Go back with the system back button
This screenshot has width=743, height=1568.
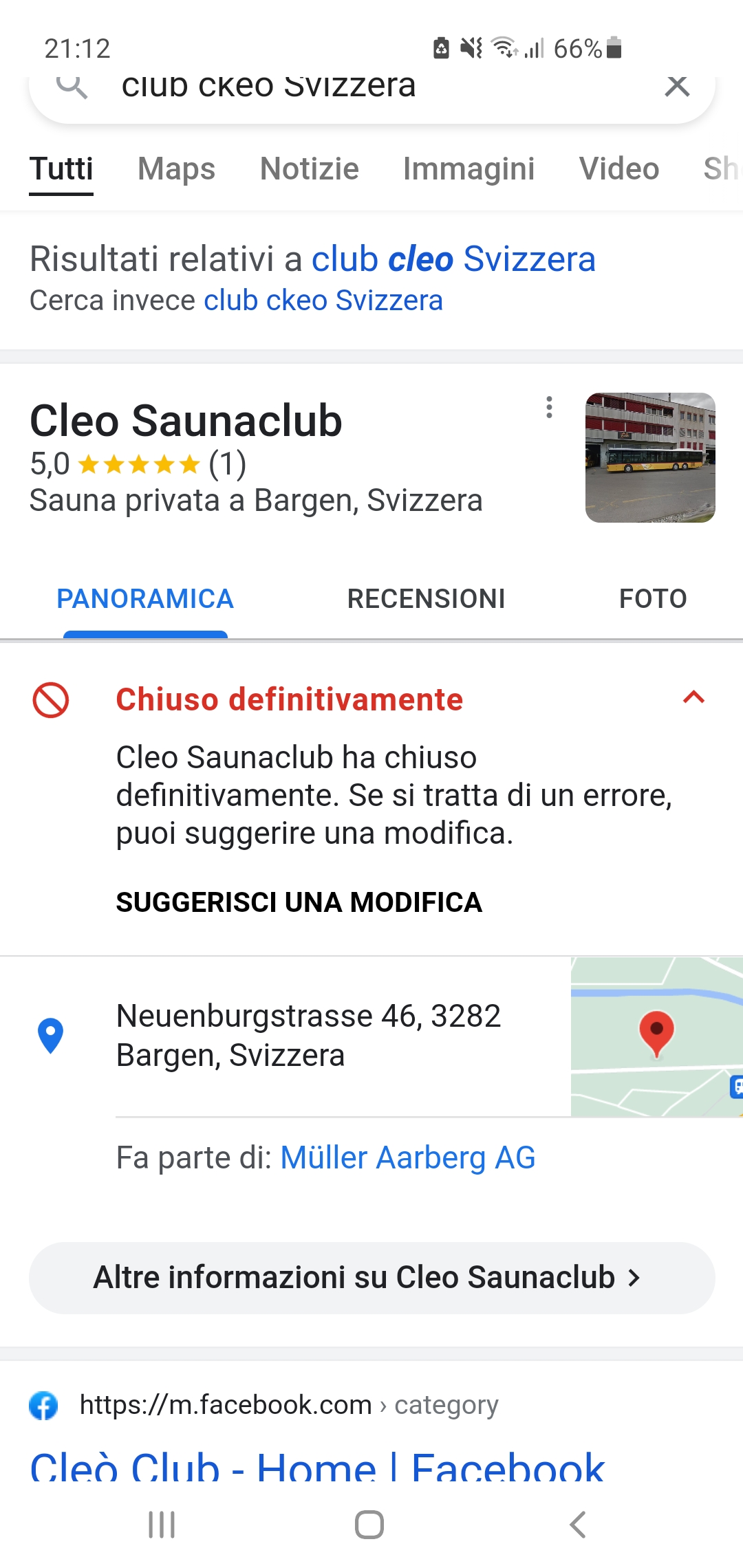tap(578, 1525)
